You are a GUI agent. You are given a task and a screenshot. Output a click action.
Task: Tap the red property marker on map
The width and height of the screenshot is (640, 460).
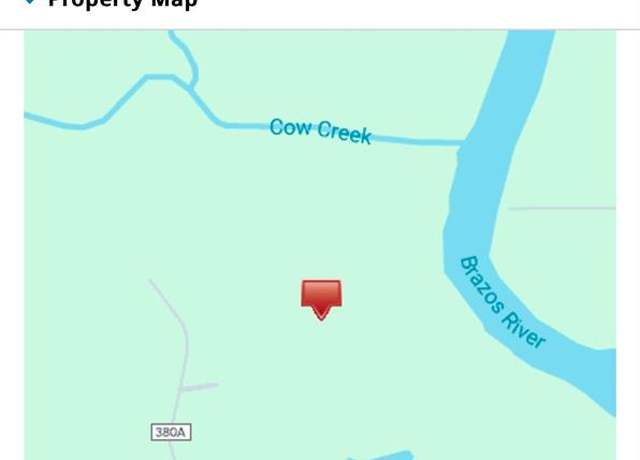pyautogui.click(x=321, y=297)
